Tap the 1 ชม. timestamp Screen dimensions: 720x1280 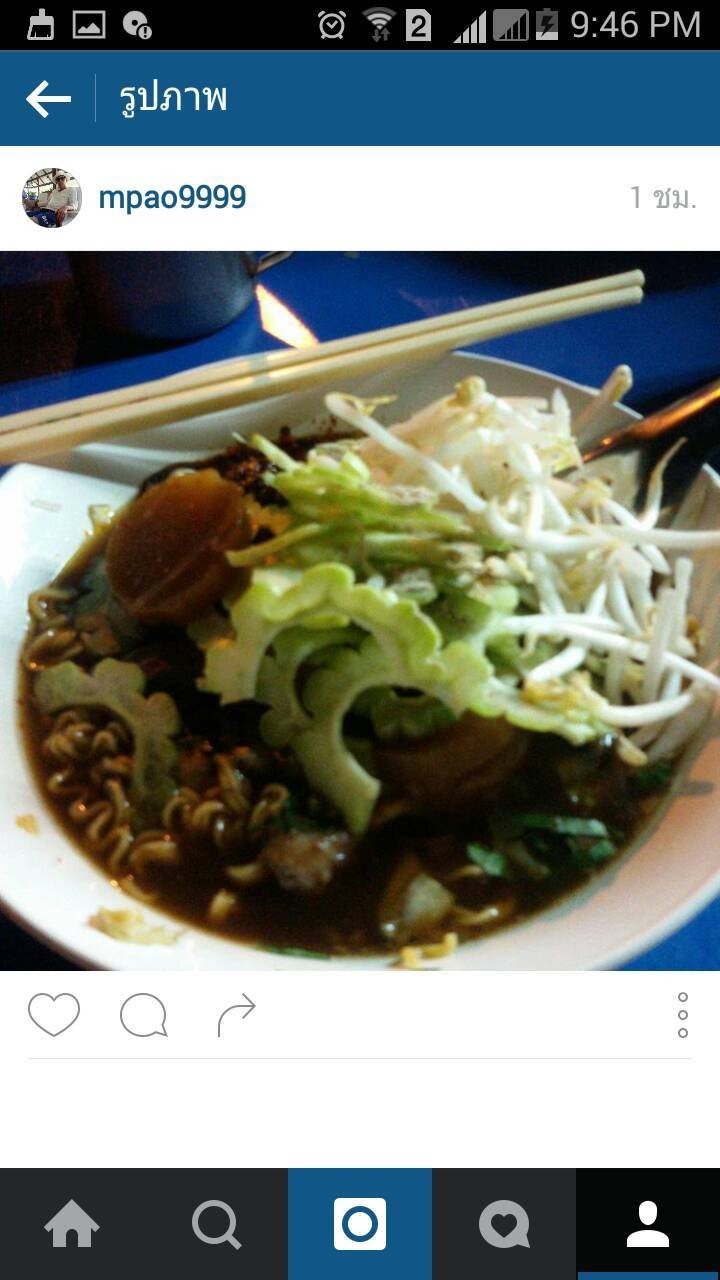tap(661, 196)
